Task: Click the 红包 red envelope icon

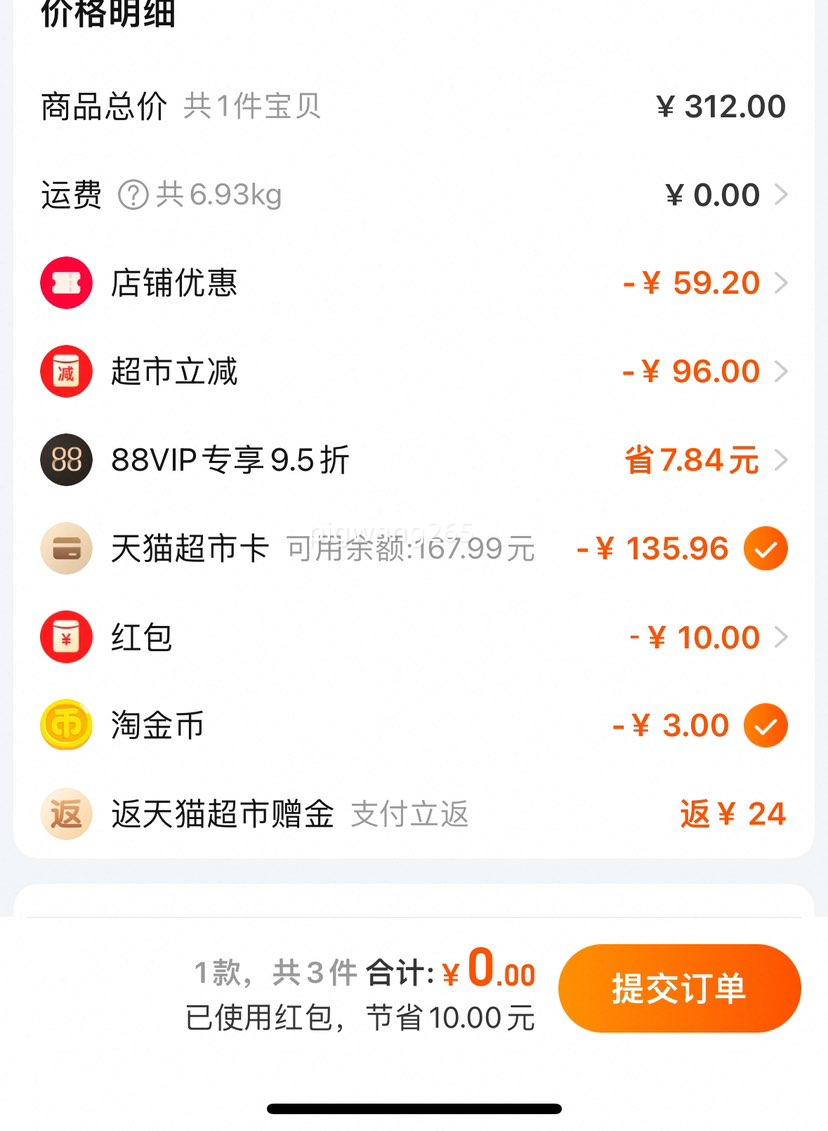Action: coord(66,637)
